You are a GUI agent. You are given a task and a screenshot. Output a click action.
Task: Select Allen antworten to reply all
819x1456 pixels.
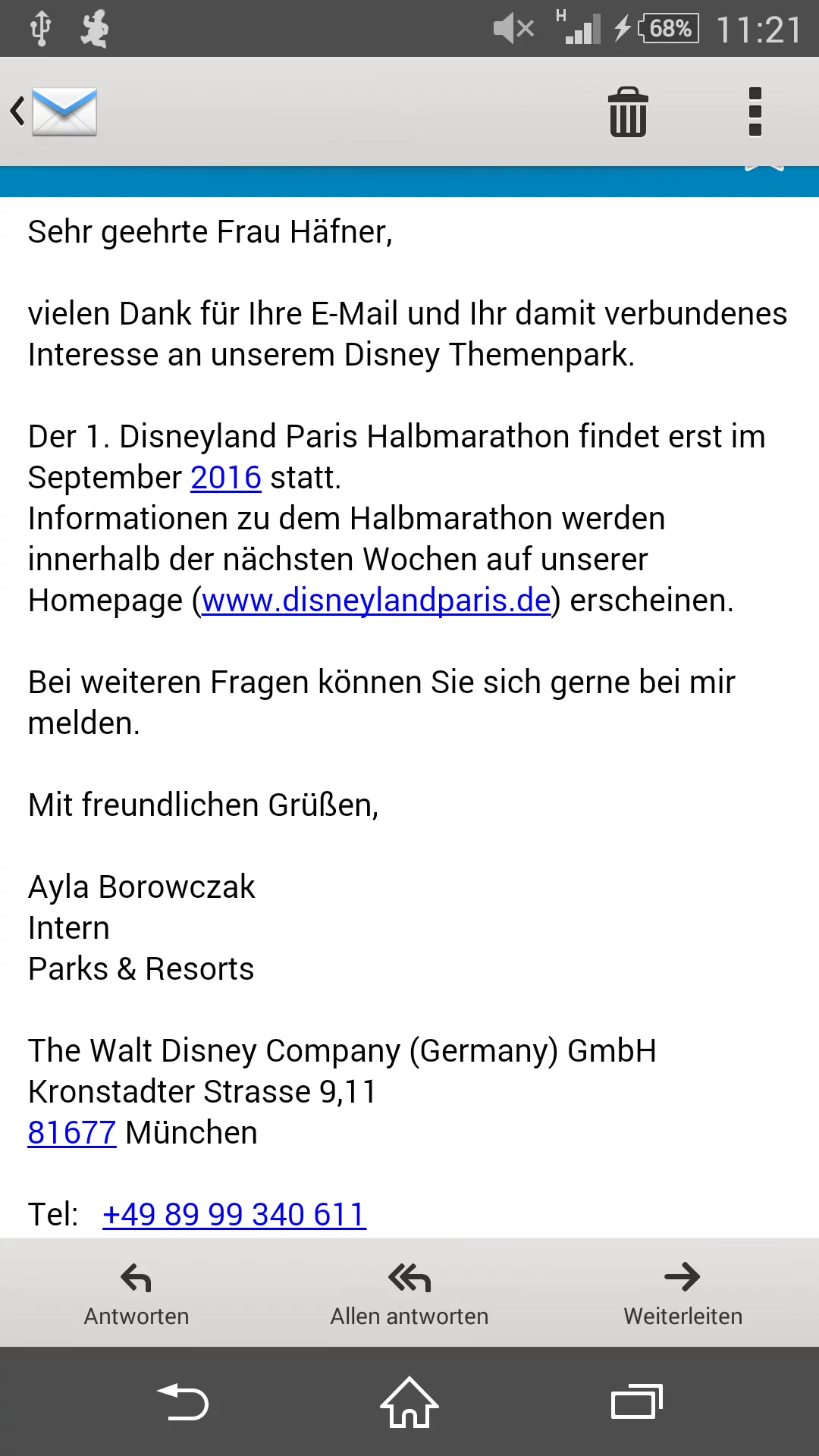coord(409,1294)
